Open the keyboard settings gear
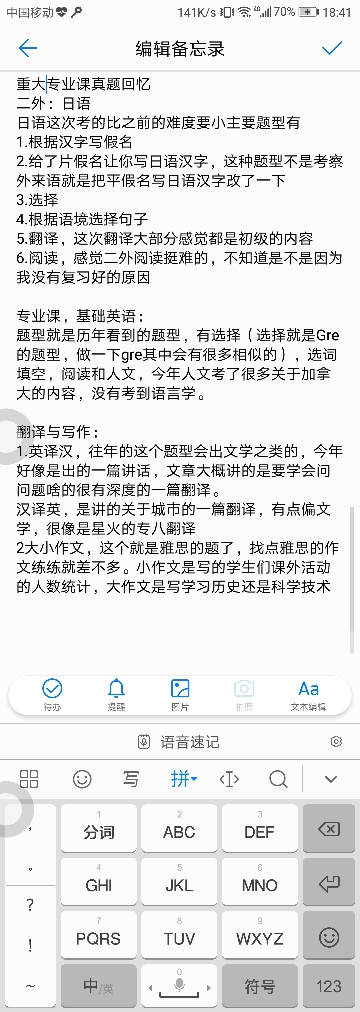360x1012 pixels. click(x=335, y=742)
